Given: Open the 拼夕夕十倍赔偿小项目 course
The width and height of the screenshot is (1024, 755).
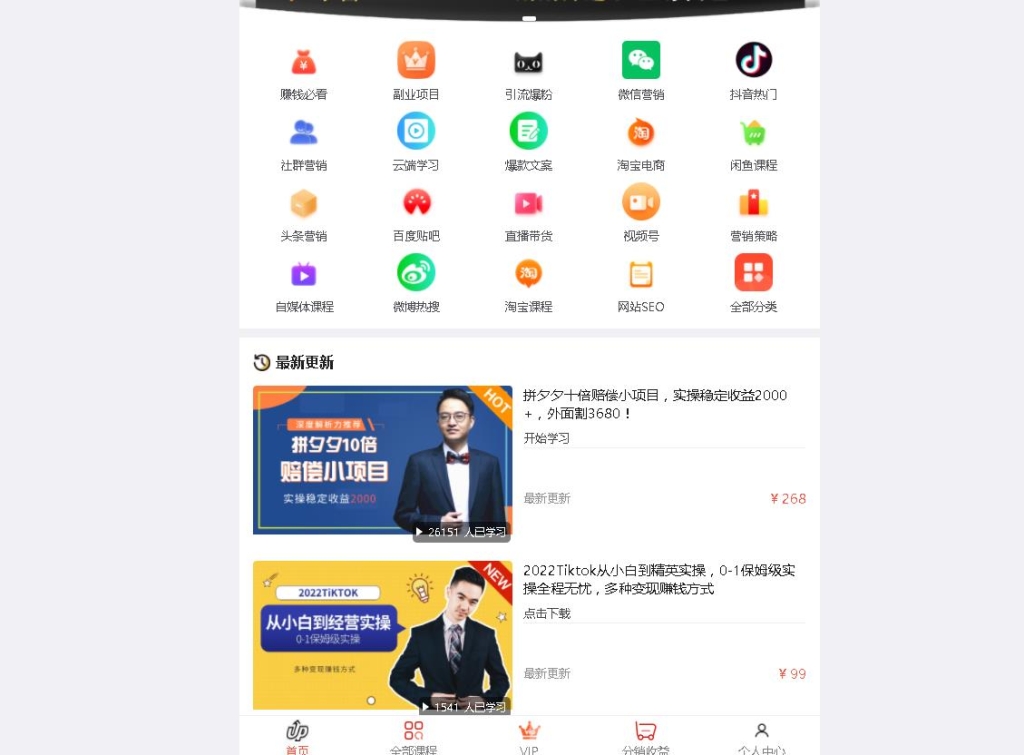Looking at the screenshot, I should tap(654, 404).
